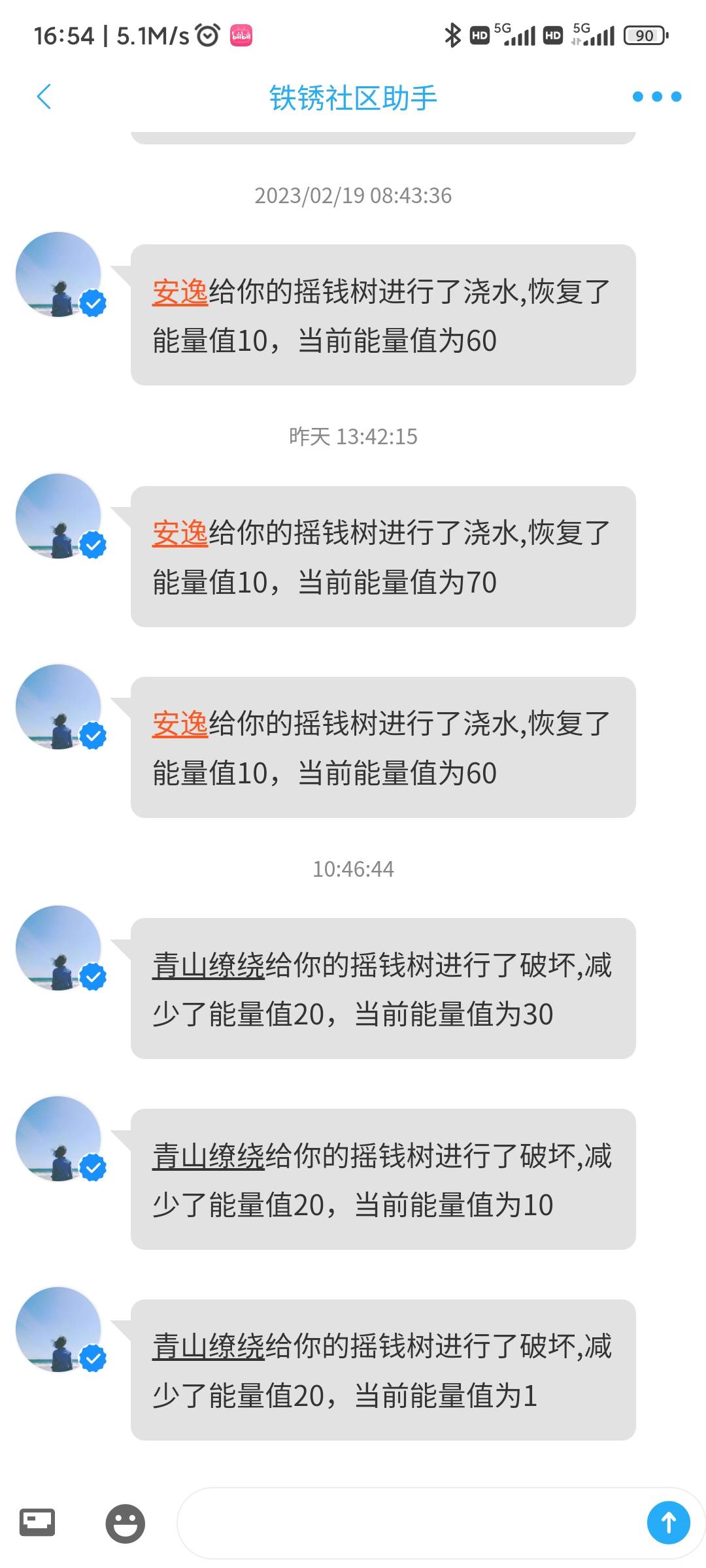Screen dimensions: 706x1568
Task: Open the assistant avatar beside the energy 70 message
Action: pyautogui.click(x=59, y=516)
